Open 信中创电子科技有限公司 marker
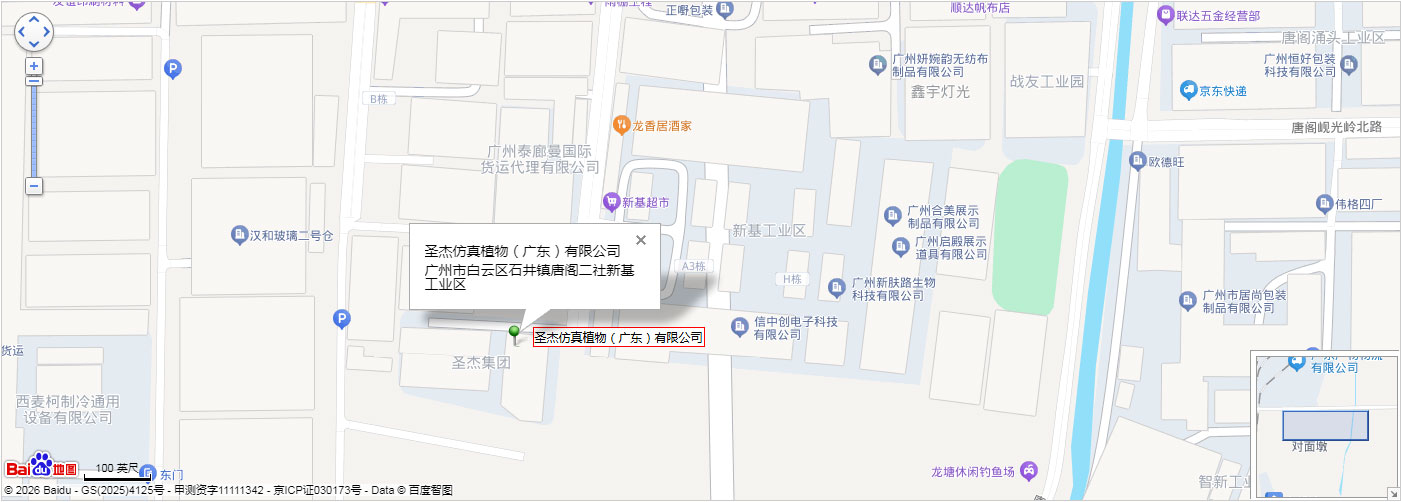This screenshot has height=502, width=1402. [739, 326]
